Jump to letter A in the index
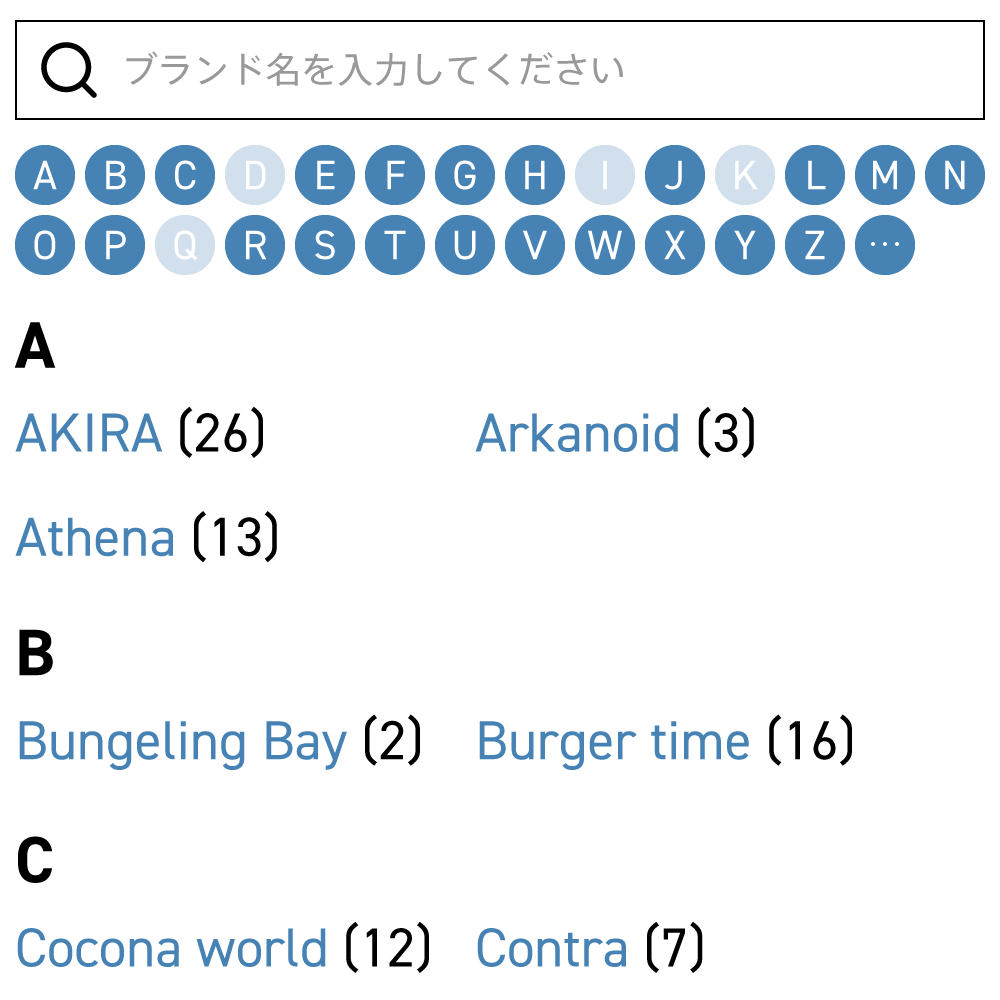This screenshot has width=1000, height=1000. coord(45,176)
